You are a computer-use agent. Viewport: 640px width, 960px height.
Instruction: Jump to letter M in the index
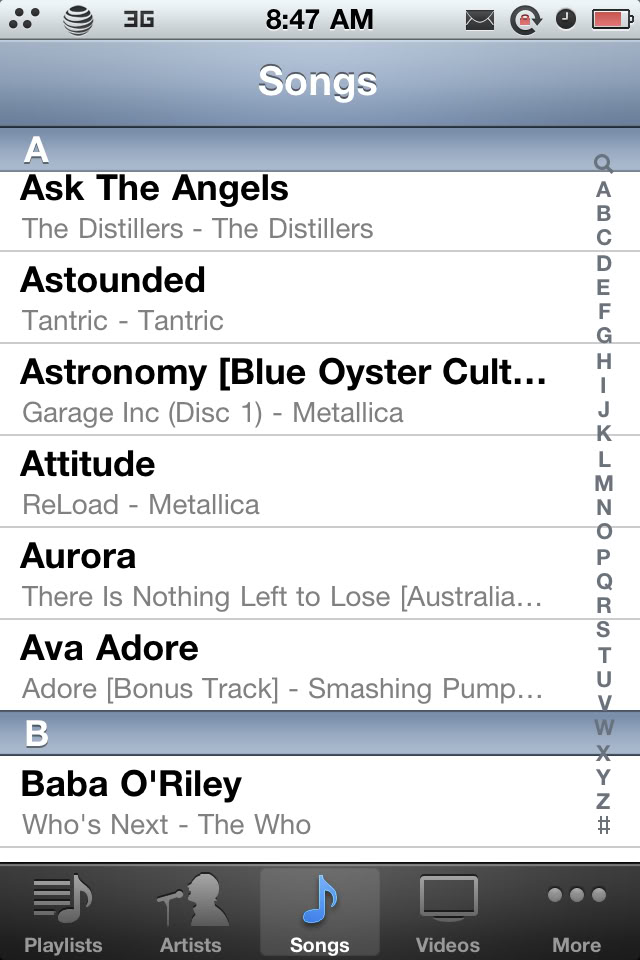click(x=603, y=483)
